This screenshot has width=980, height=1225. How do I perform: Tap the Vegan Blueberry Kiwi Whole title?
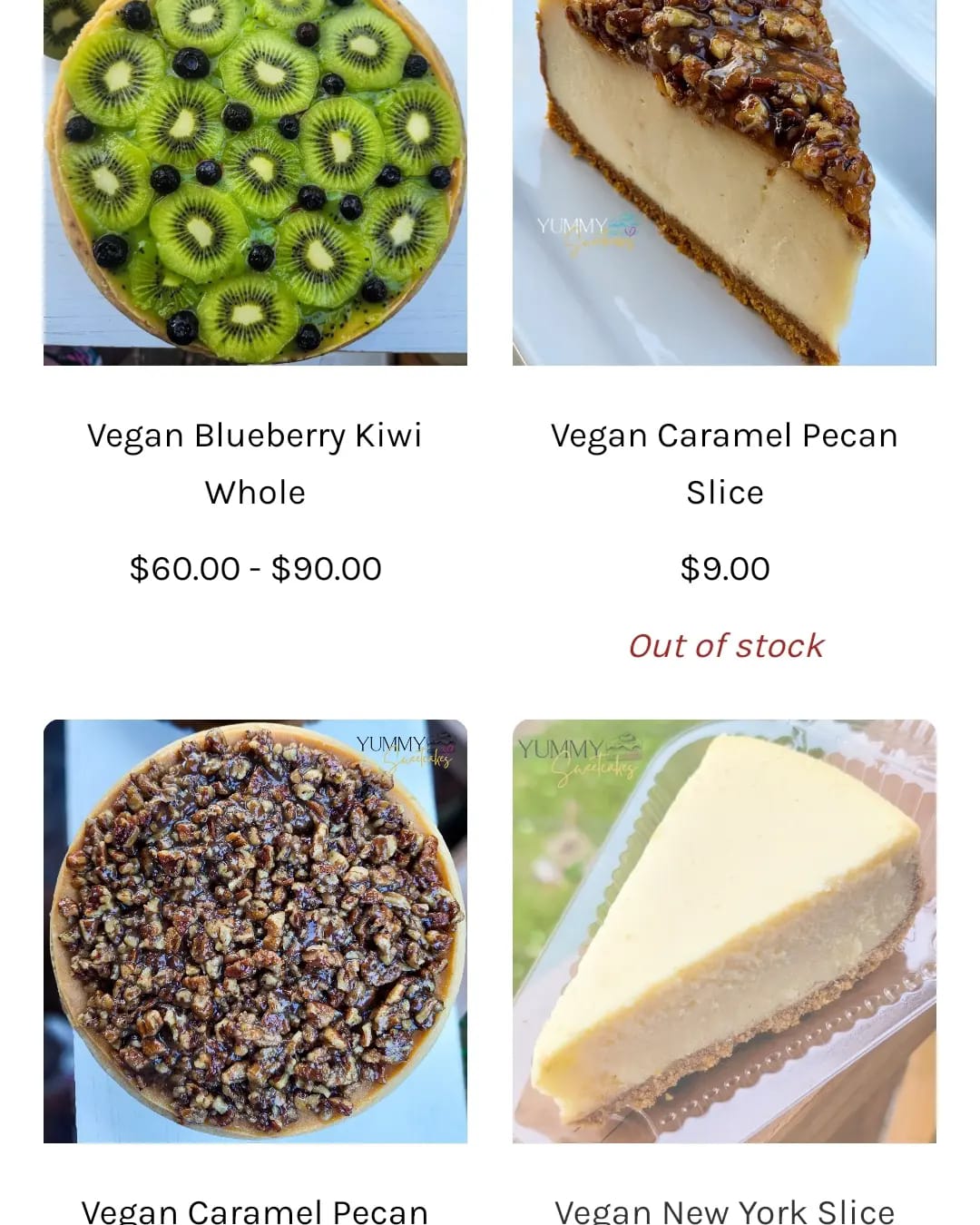click(255, 464)
